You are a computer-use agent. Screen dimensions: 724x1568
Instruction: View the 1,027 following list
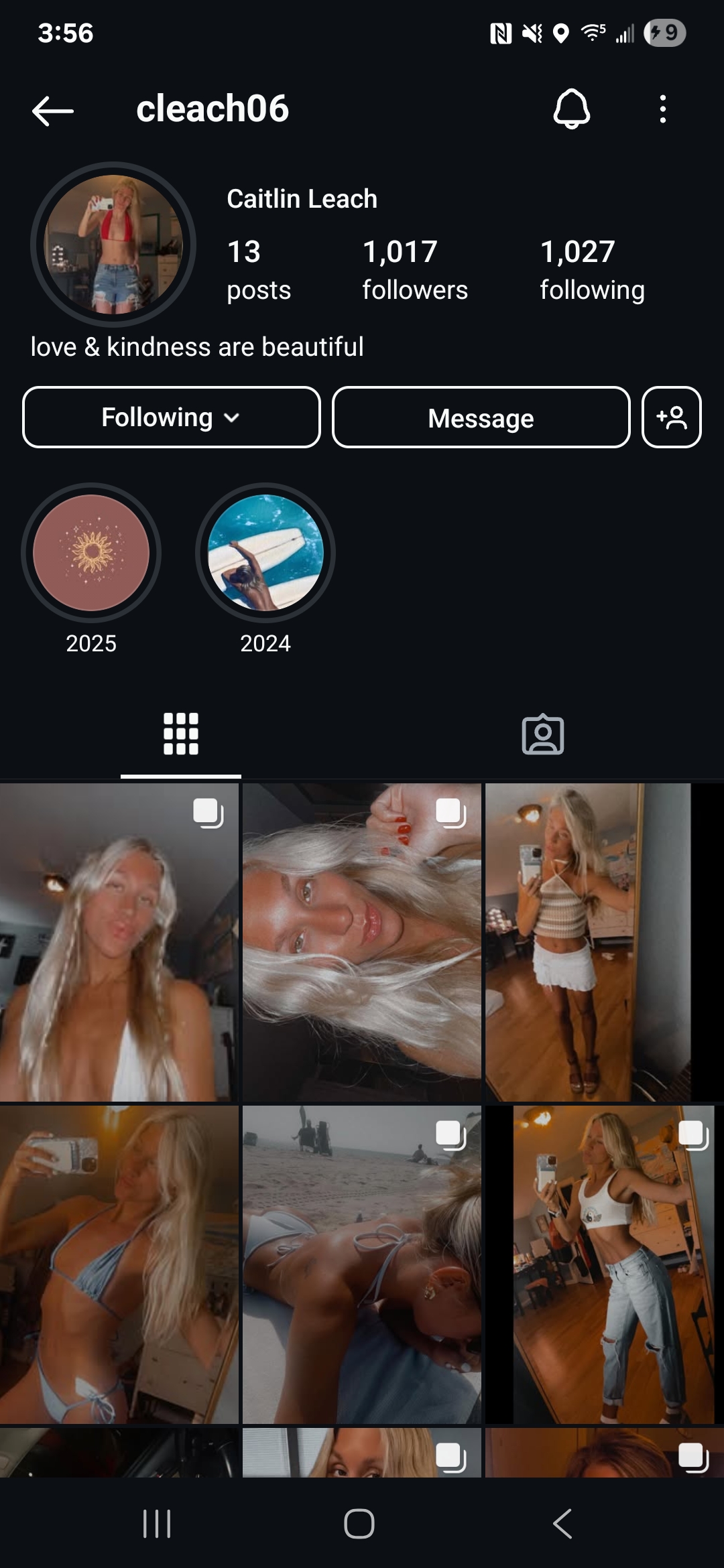(592, 270)
